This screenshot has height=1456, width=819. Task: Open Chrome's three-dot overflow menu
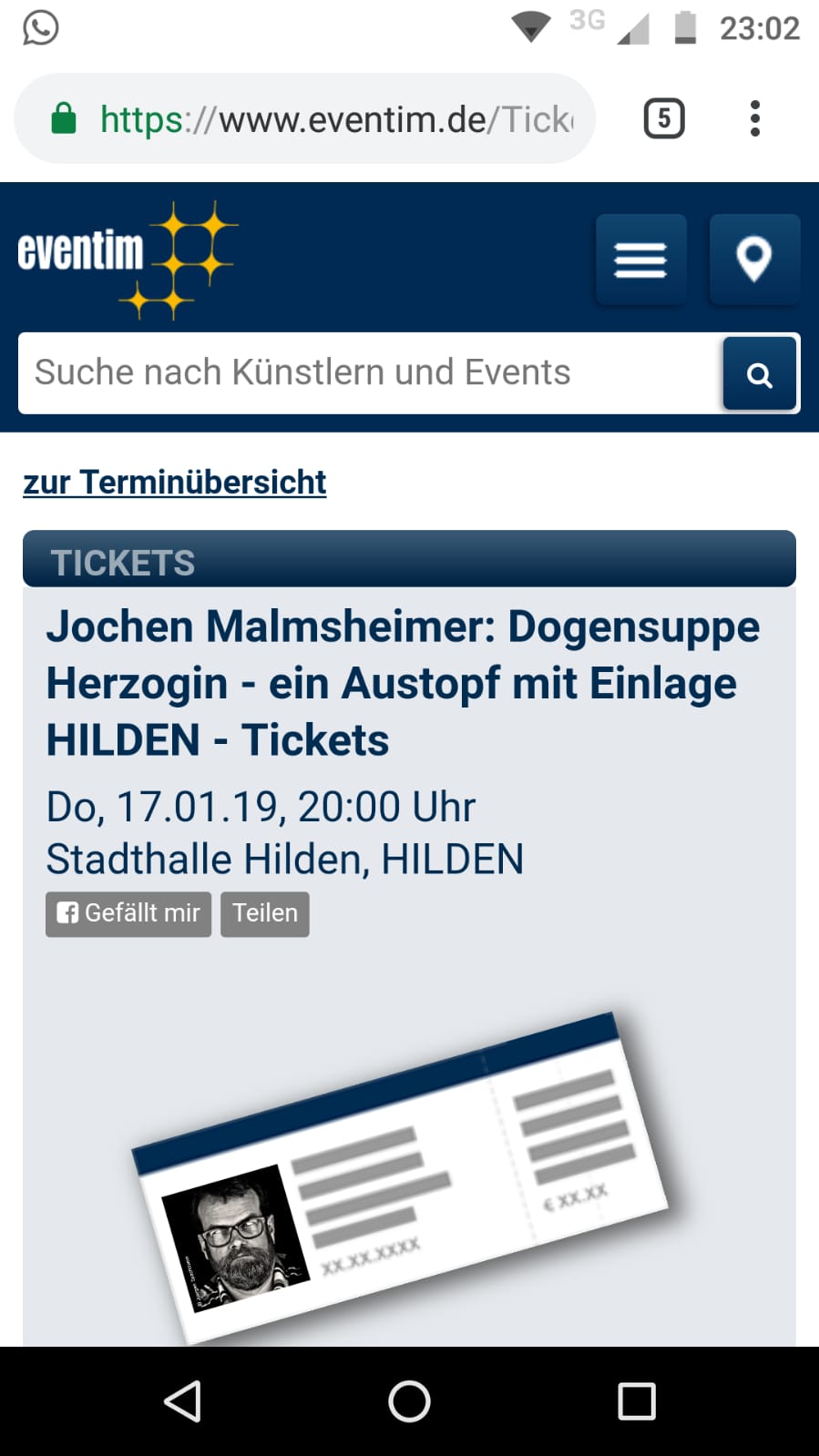754,118
